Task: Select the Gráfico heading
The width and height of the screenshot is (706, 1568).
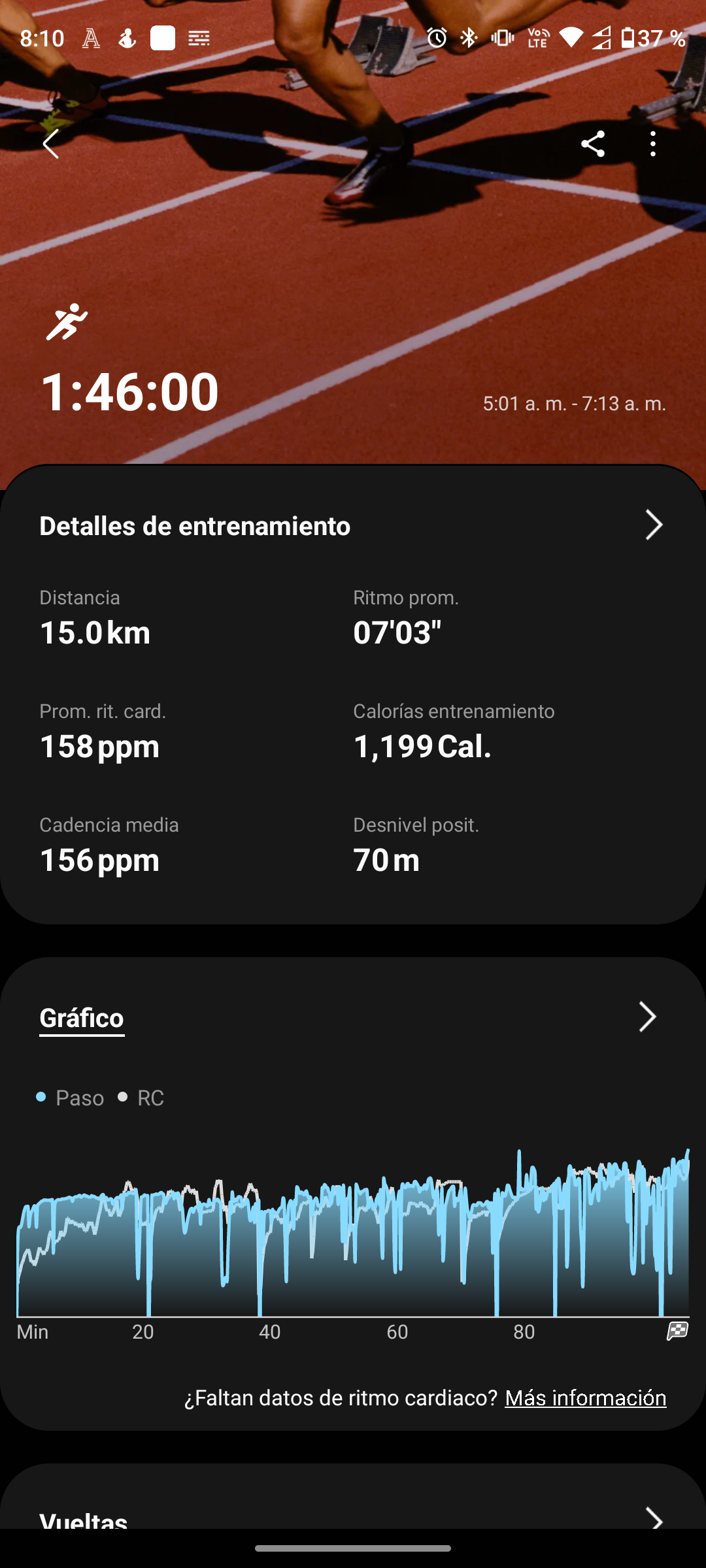Action: (x=82, y=1018)
